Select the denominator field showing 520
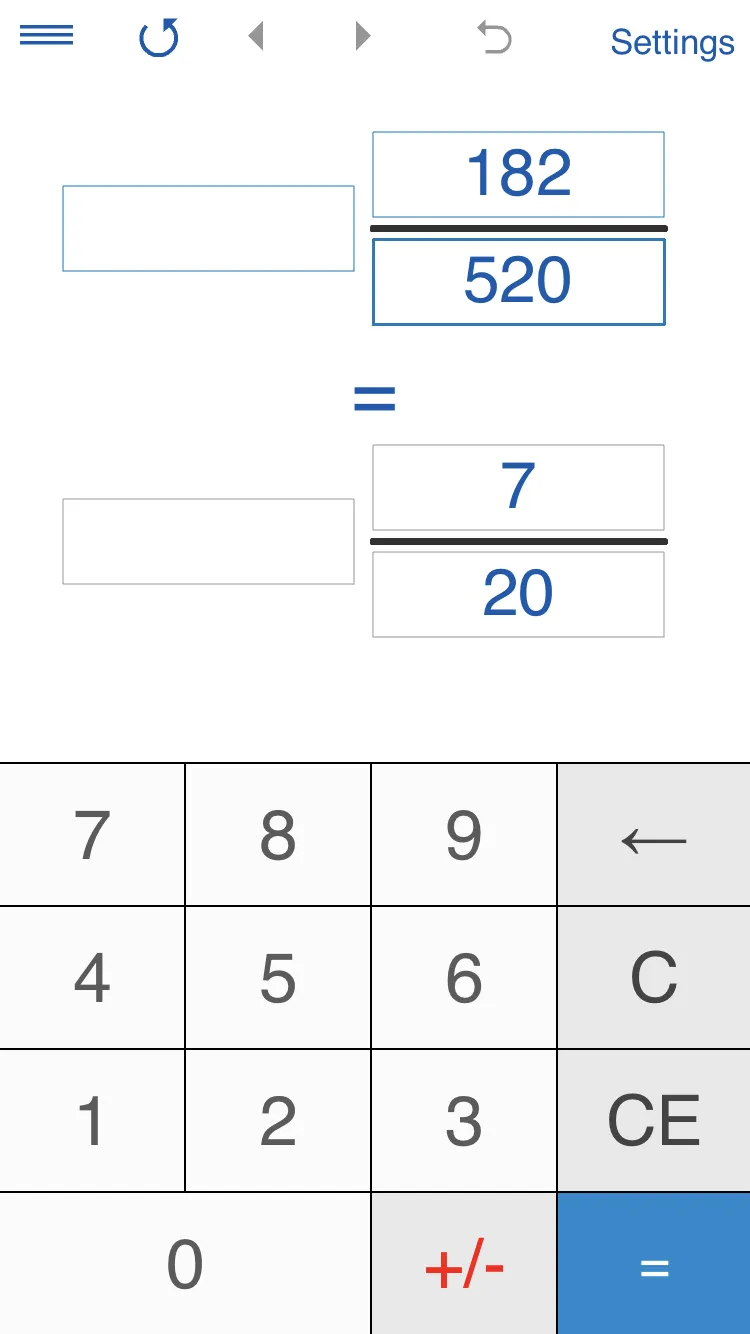Viewport: 750px width, 1334px height. click(517, 281)
